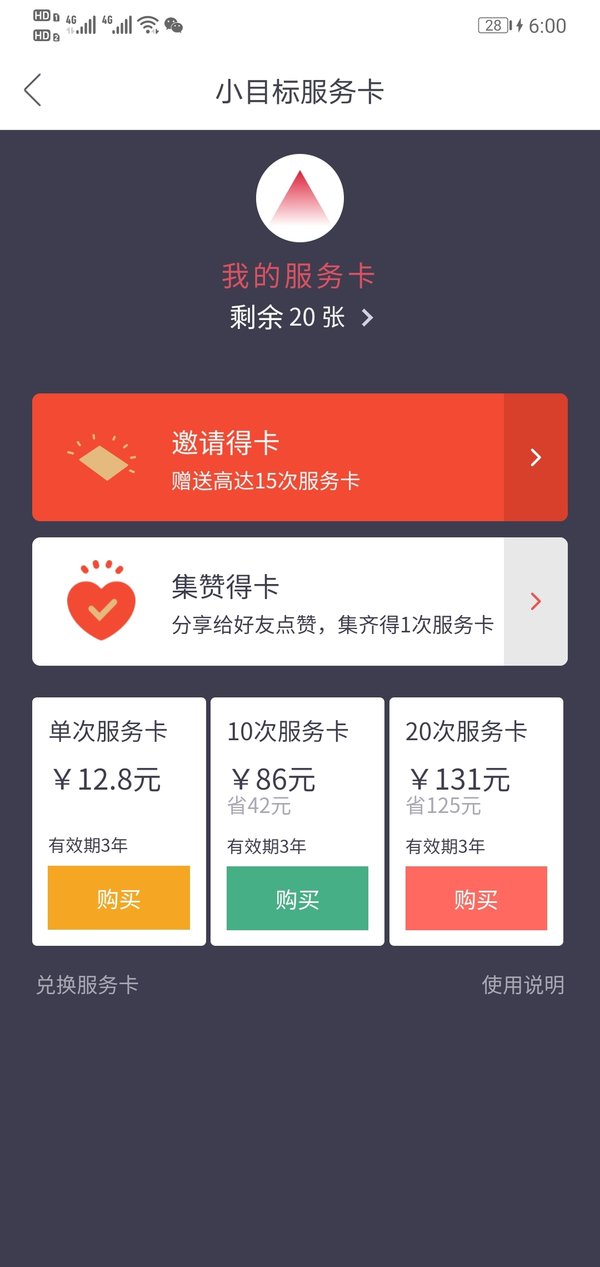View the 使用说明 usage instructions
The width and height of the screenshot is (600, 1267).
pos(523,985)
